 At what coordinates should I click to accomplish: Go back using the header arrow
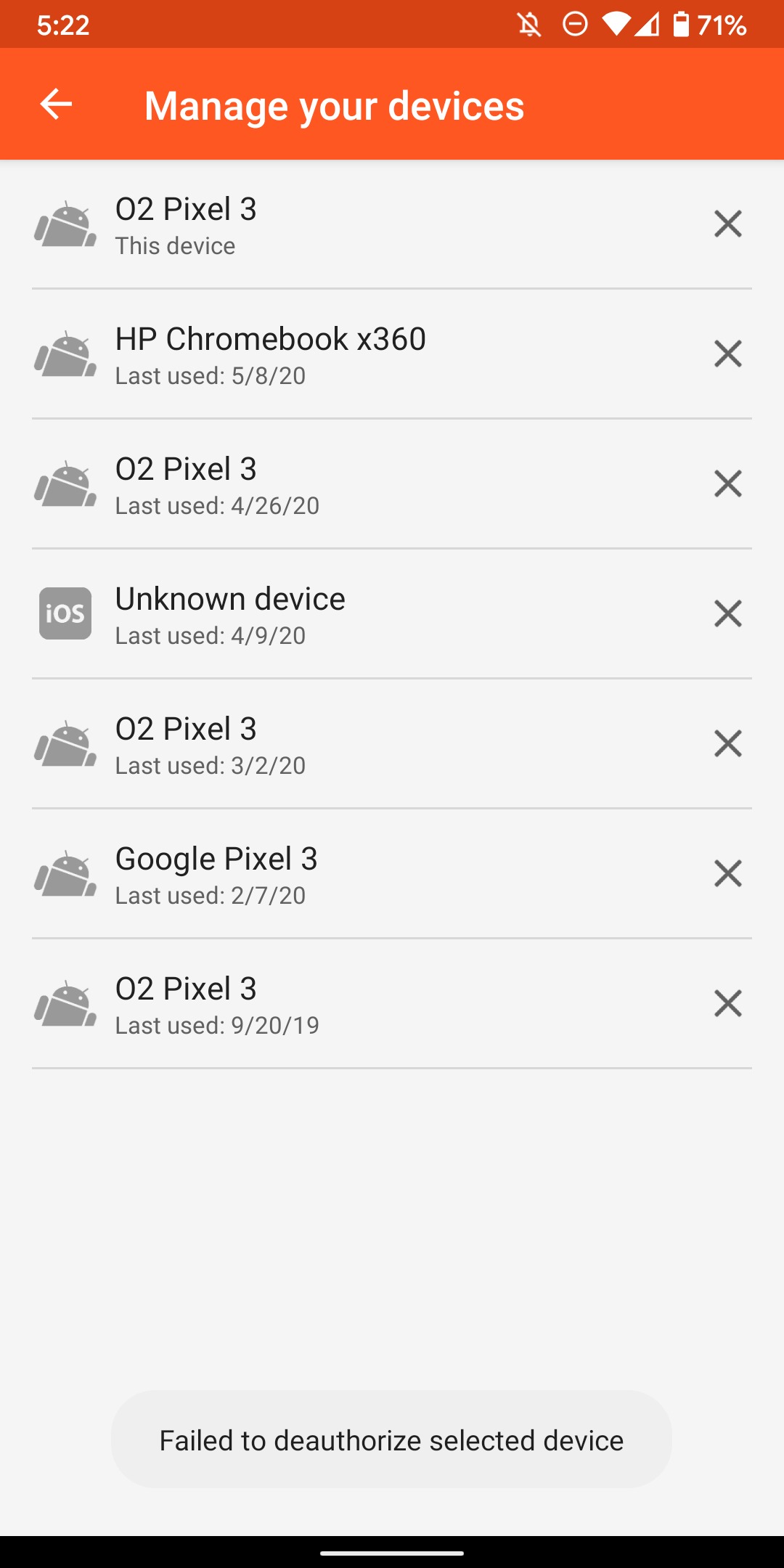[x=56, y=105]
